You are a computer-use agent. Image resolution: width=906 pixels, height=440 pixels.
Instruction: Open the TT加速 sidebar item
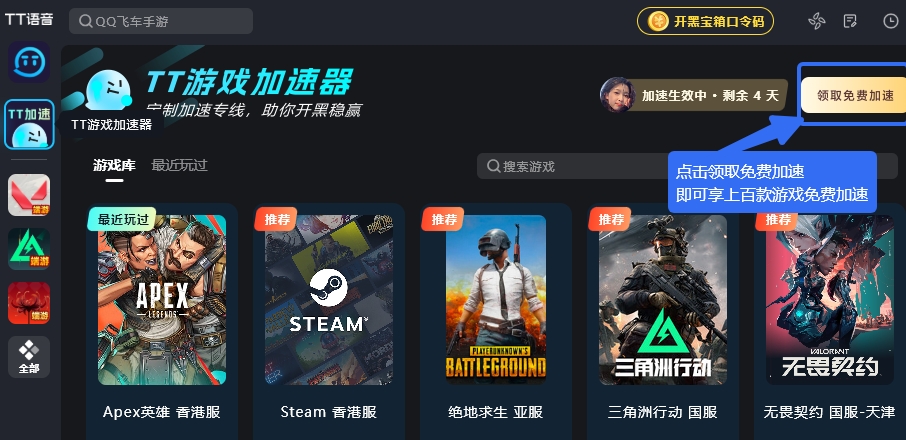coord(29,124)
